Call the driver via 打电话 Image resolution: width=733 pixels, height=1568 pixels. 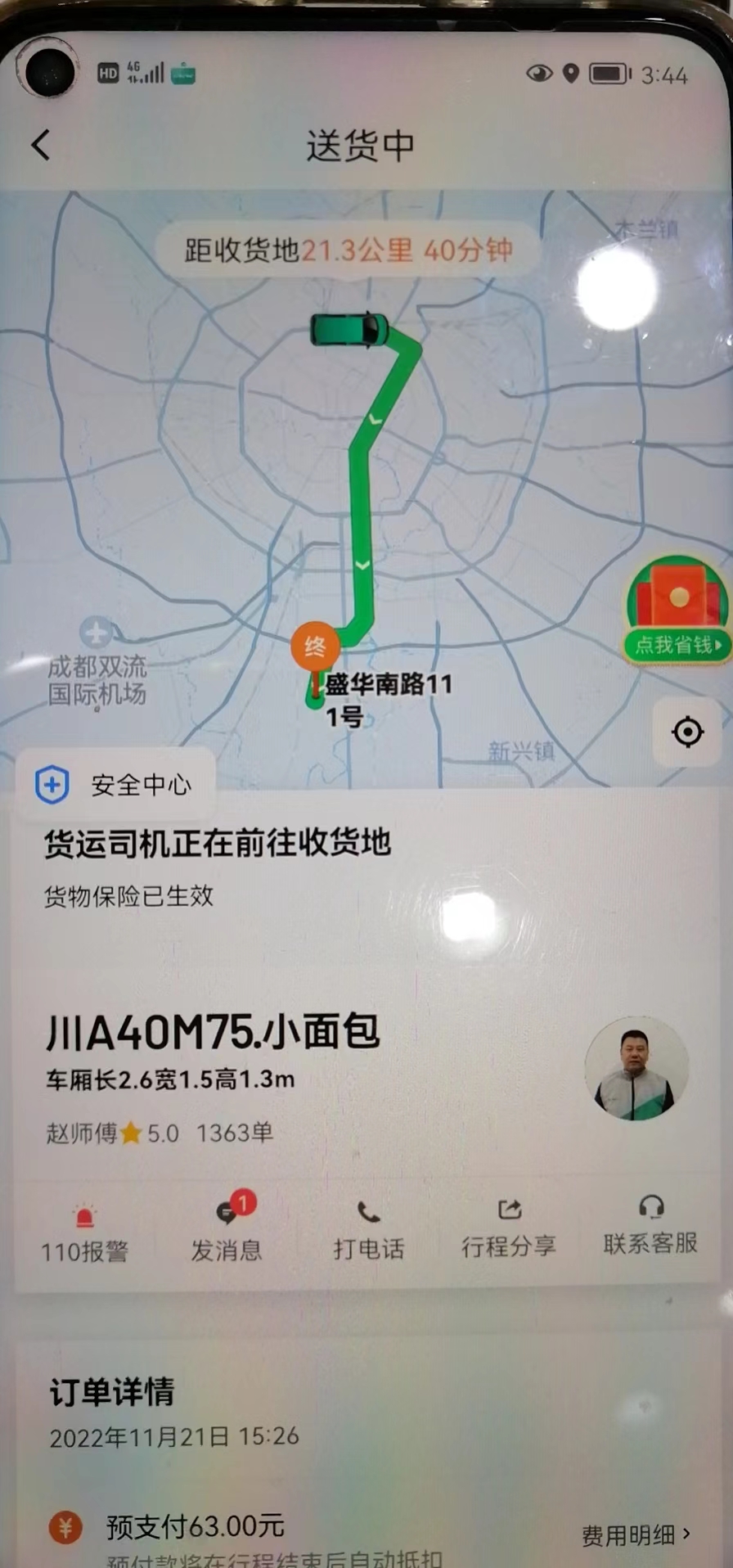tap(368, 1231)
